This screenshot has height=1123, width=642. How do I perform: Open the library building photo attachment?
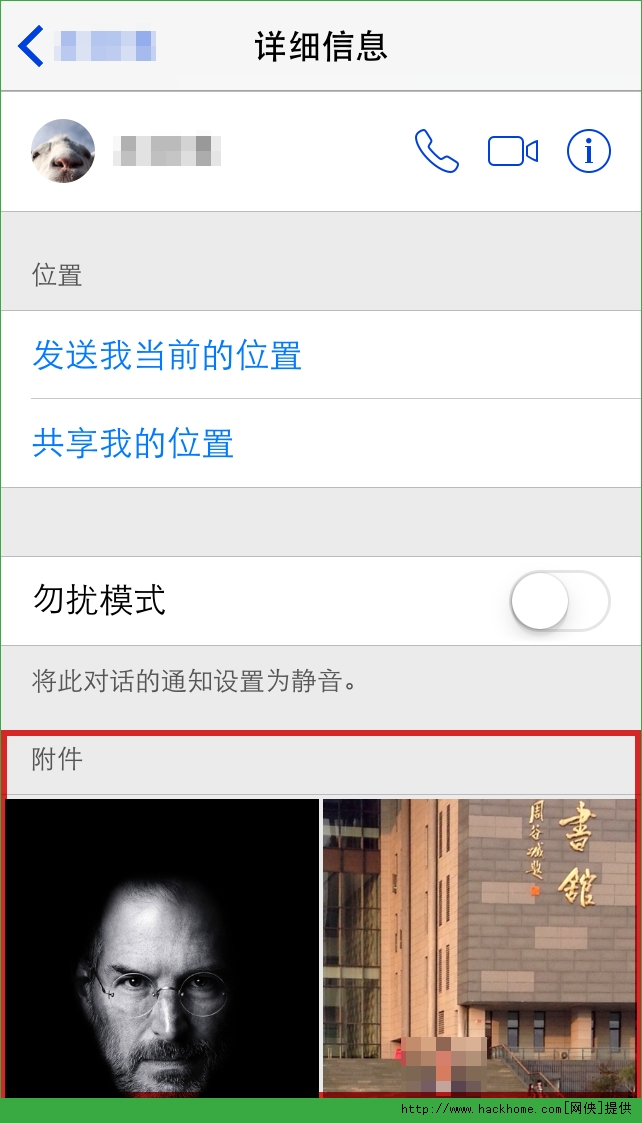point(479,945)
